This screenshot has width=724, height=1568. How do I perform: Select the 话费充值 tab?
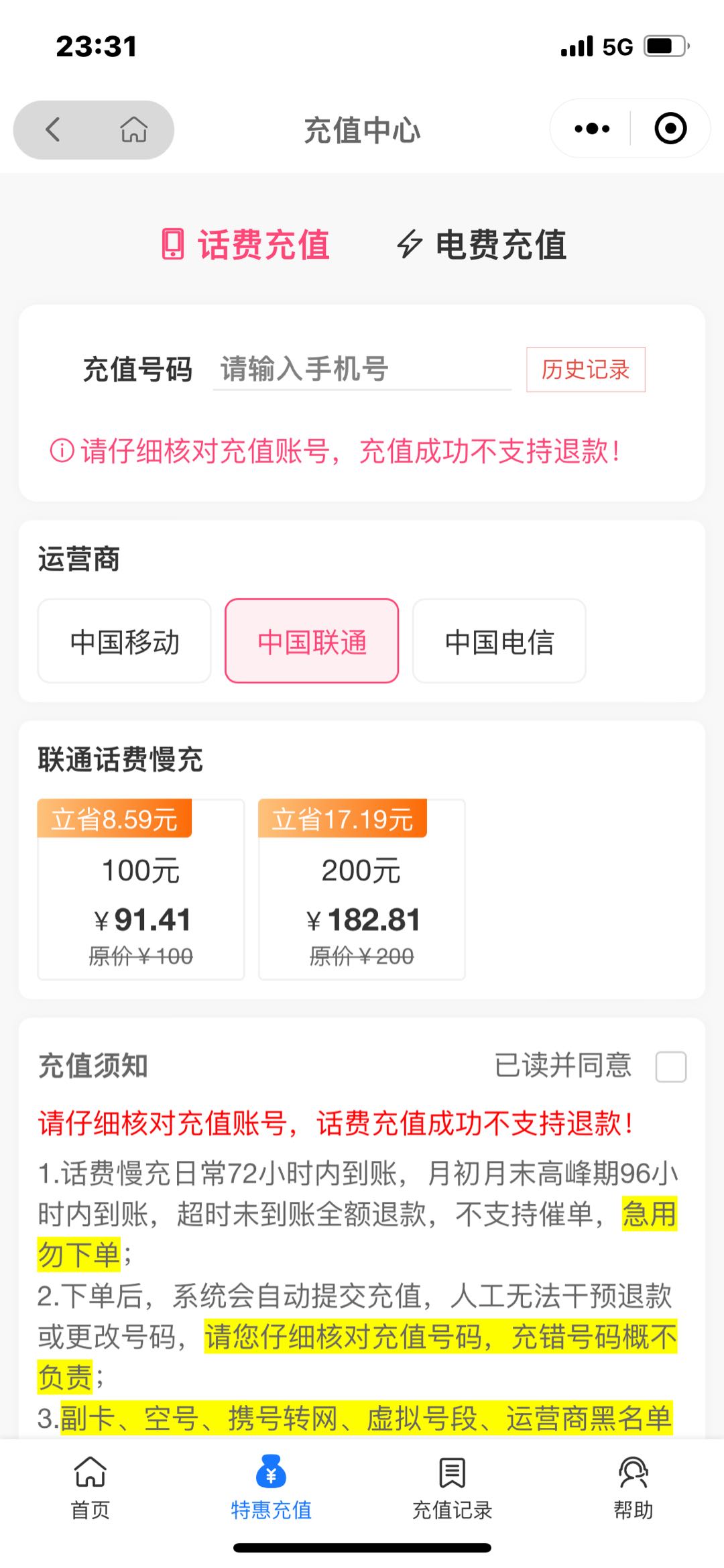(246, 244)
